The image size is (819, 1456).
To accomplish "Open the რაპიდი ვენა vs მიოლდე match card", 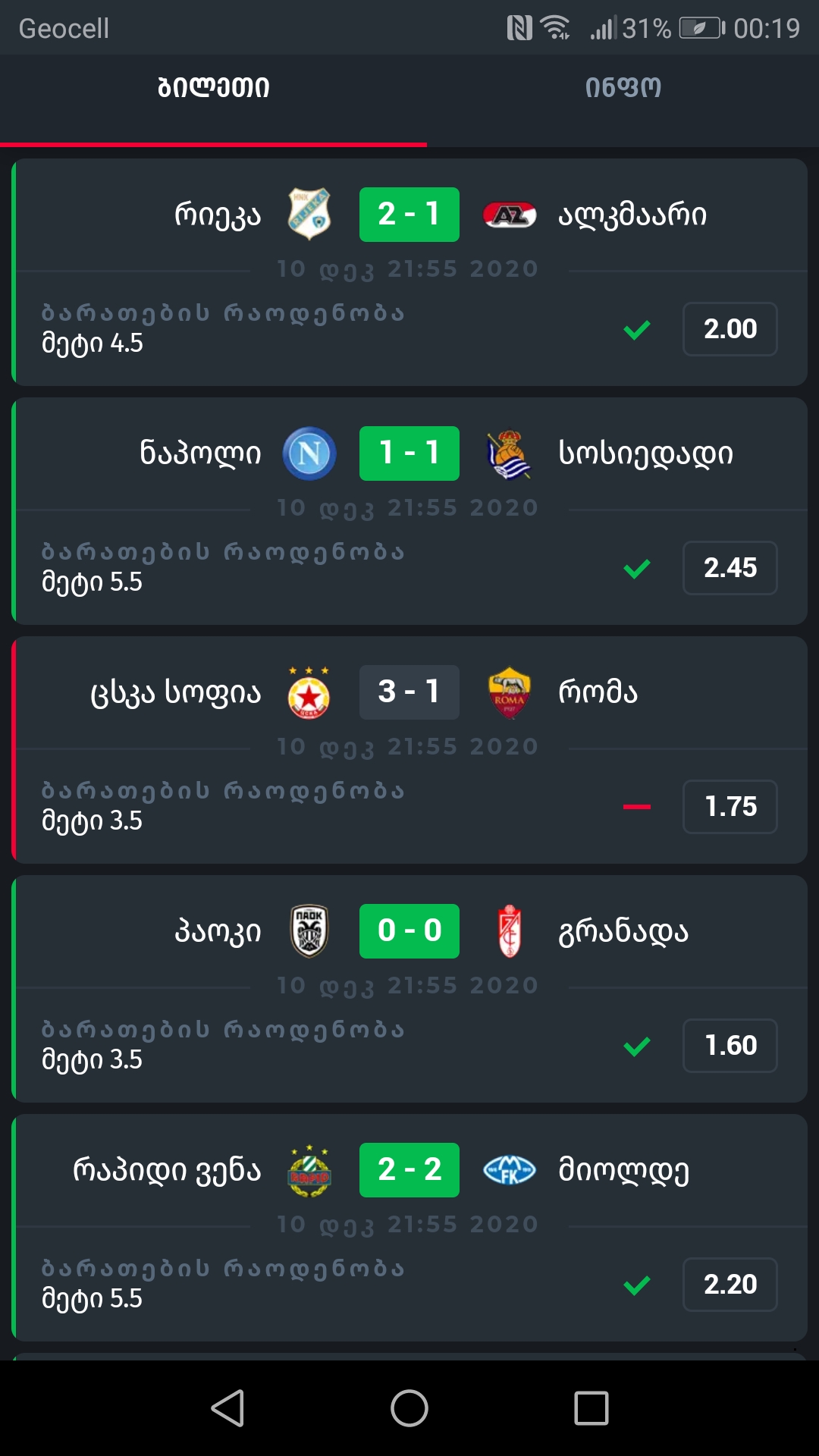I will (409, 1228).
